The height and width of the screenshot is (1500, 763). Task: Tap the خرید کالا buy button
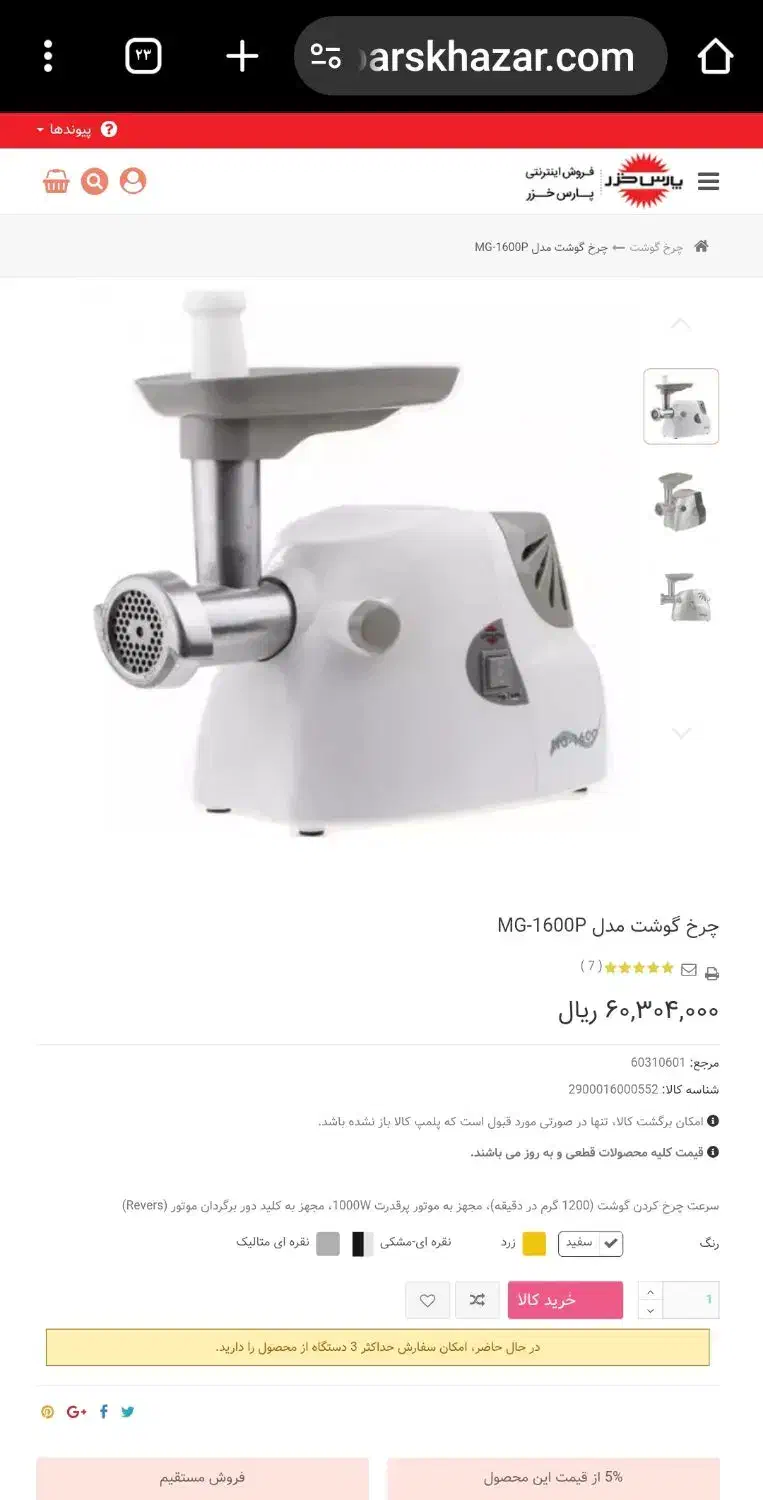(x=565, y=1300)
